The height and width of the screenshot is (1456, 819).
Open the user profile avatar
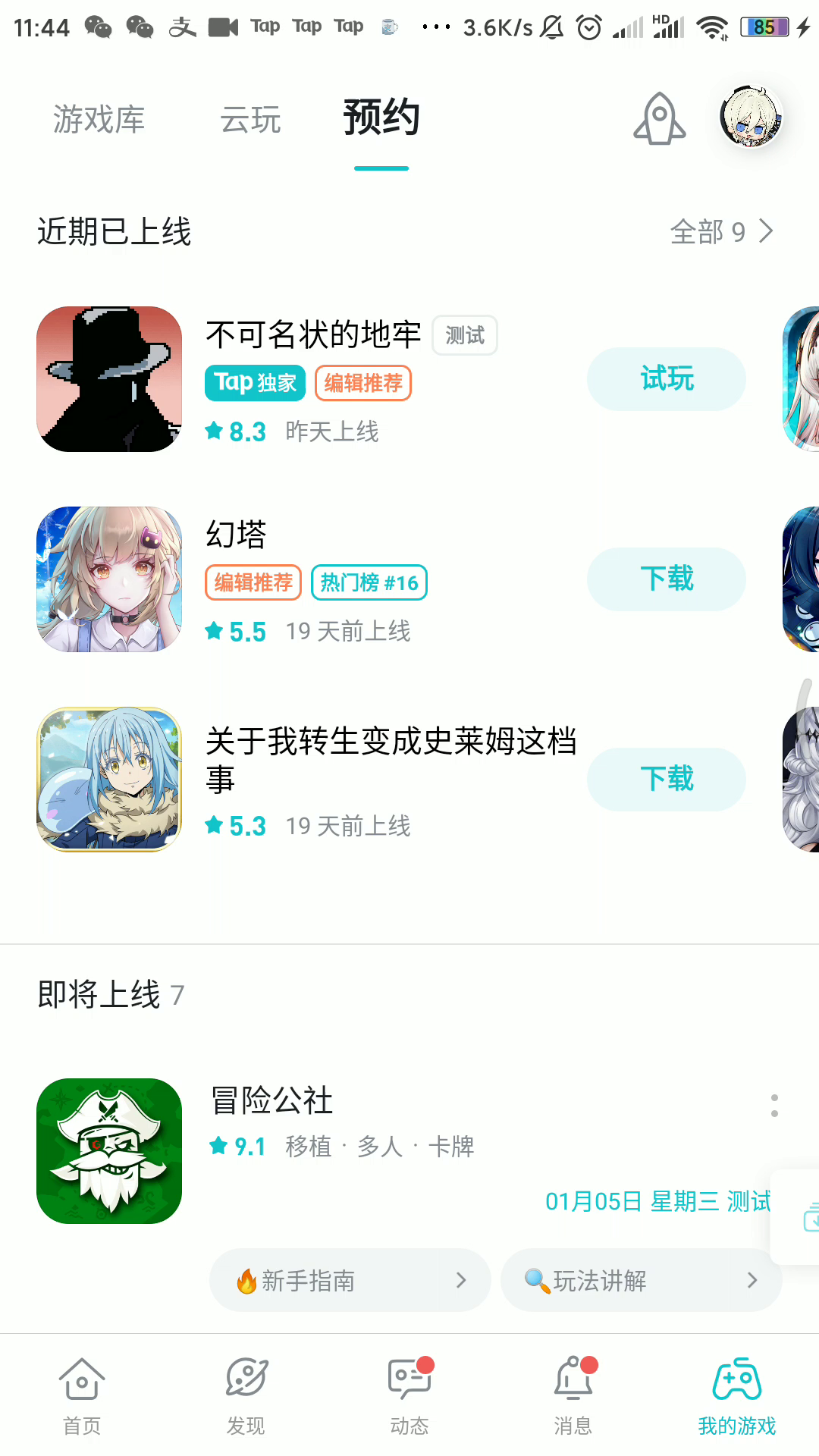tap(751, 117)
